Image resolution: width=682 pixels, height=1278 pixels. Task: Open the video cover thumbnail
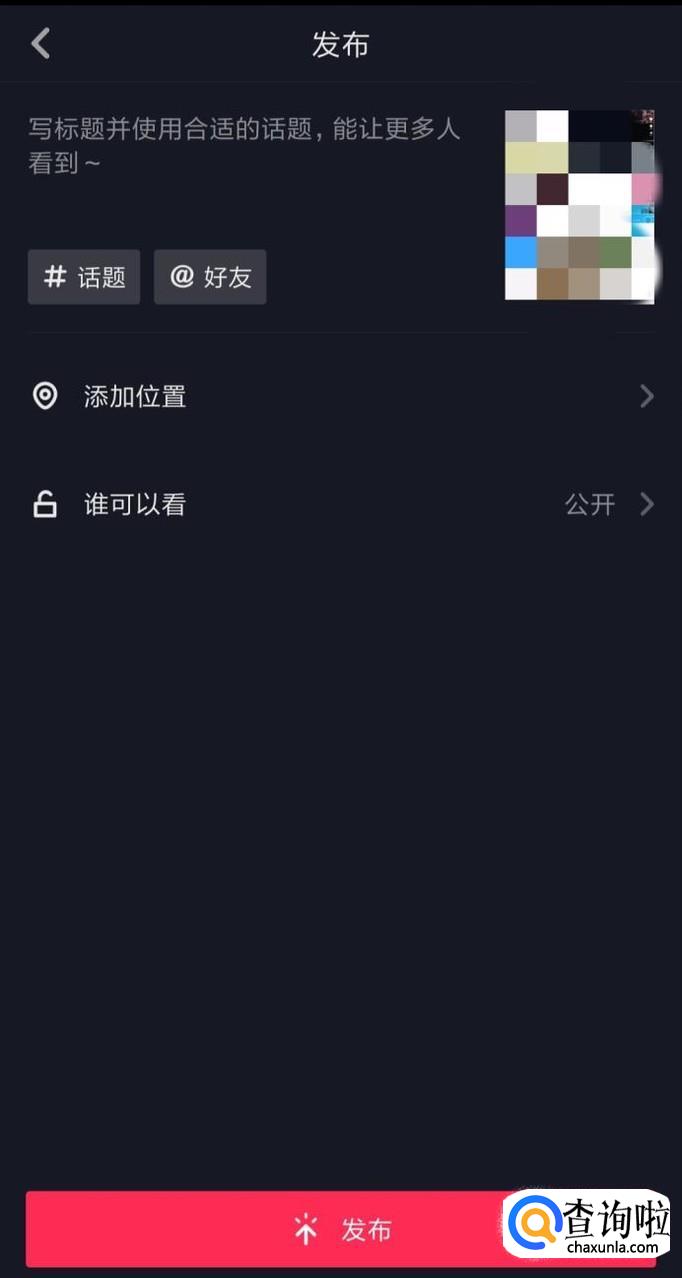point(580,205)
